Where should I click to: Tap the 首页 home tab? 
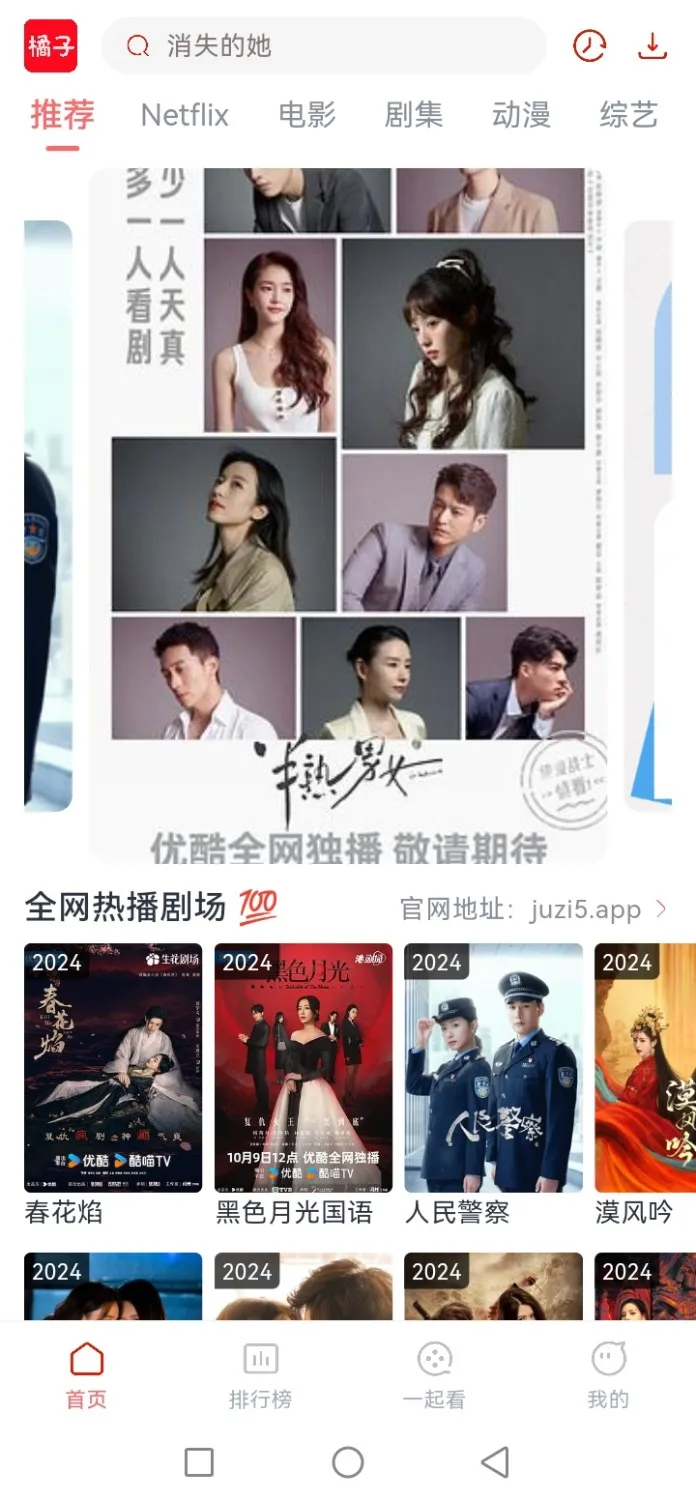86,1376
